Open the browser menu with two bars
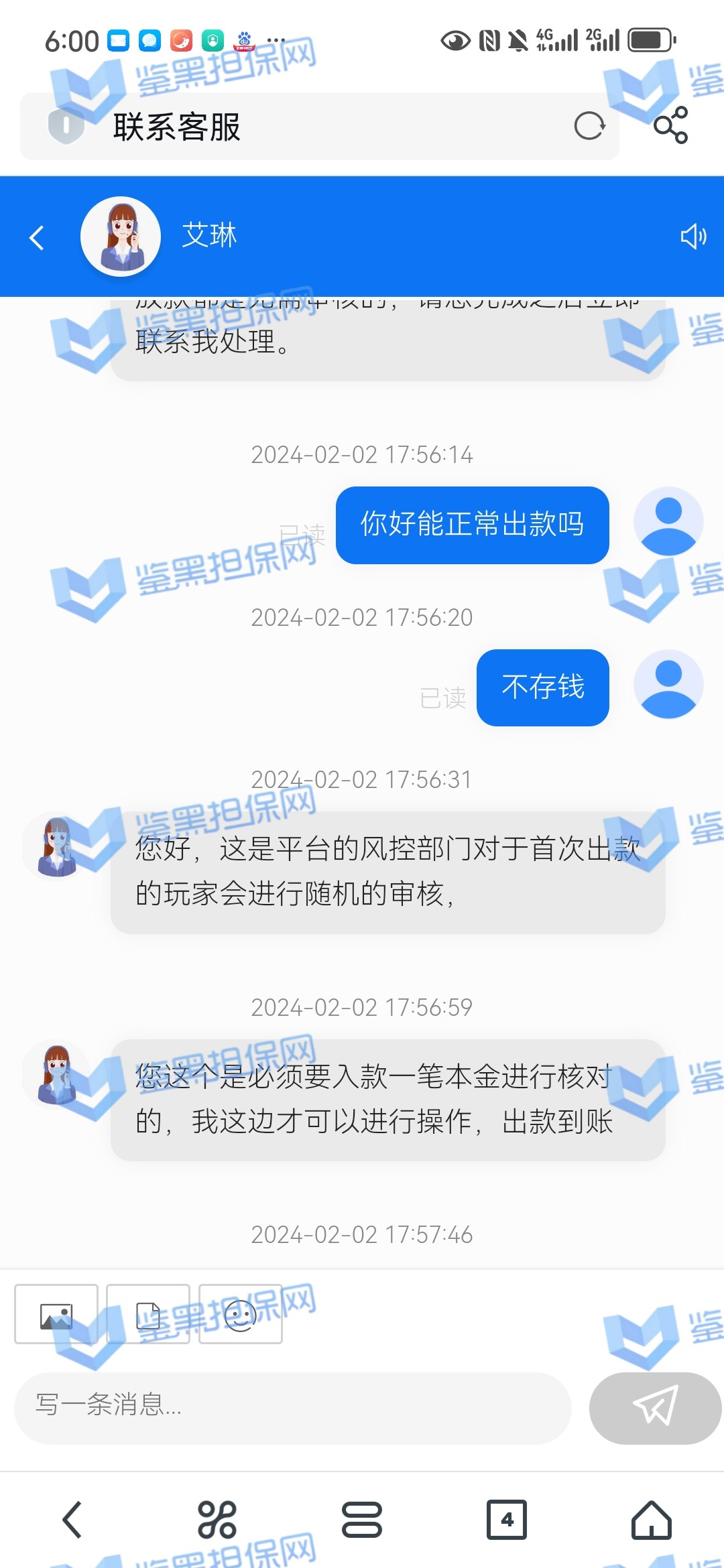The image size is (724, 1568). (x=362, y=1520)
